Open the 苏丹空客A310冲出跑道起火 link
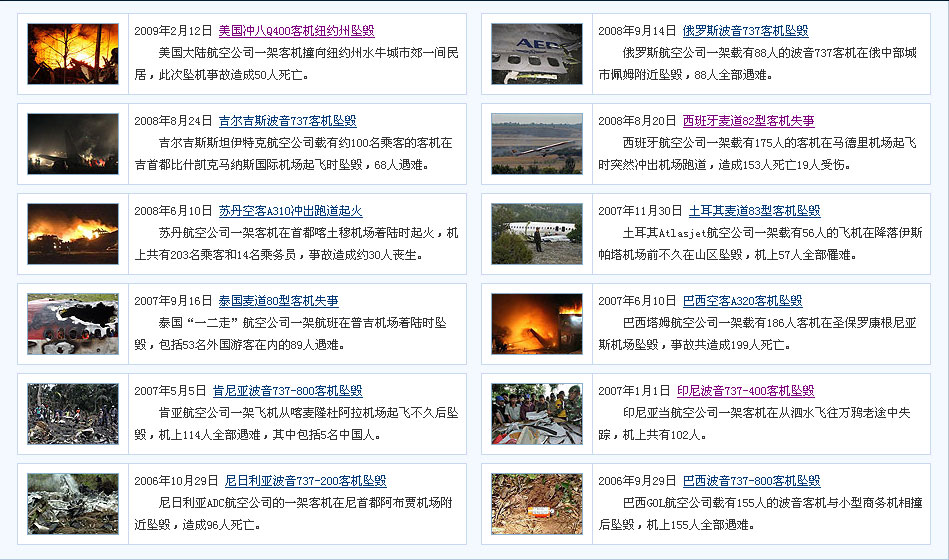The width and height of the screenshot is (949, 560). click(290, 211)
